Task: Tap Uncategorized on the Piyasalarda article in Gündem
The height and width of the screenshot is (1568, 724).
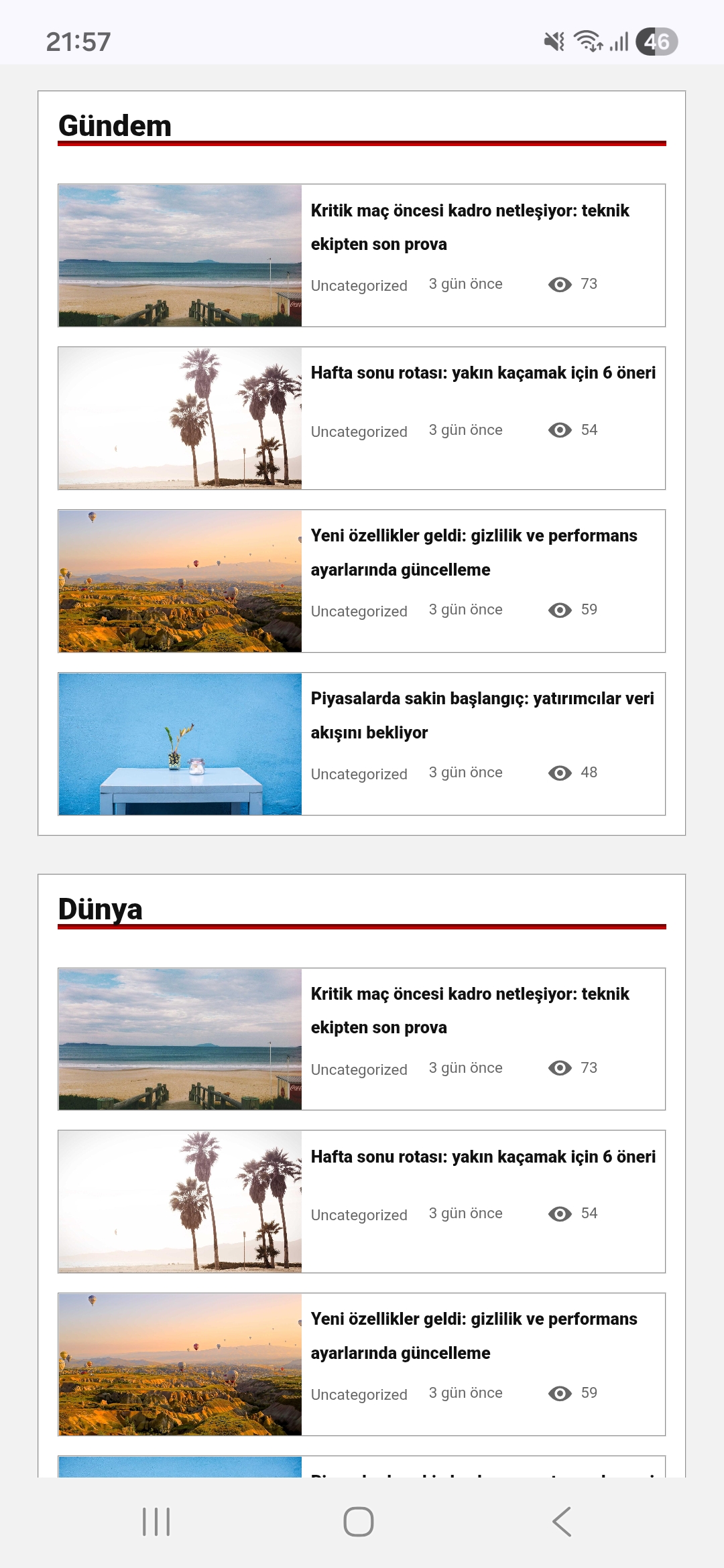Action: [359, 774]
